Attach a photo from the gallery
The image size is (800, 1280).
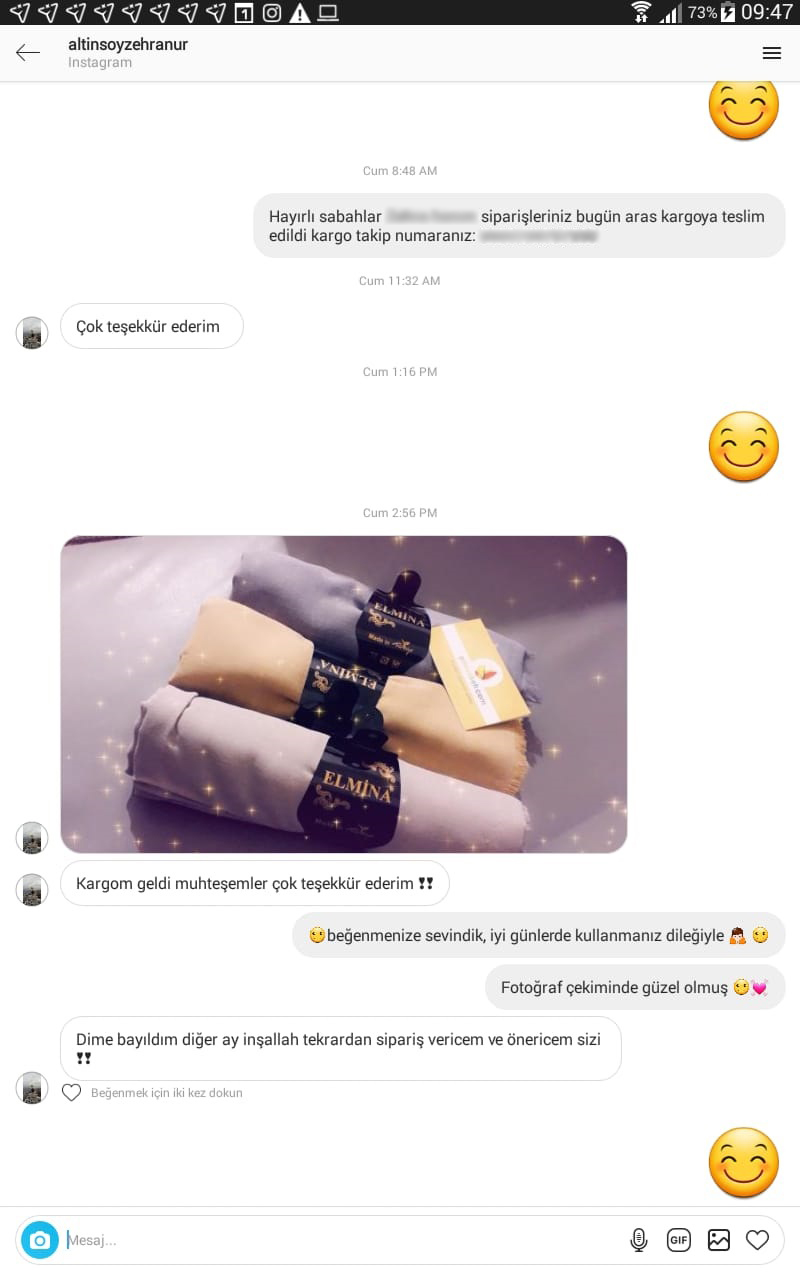click(x=718, y=1240)
